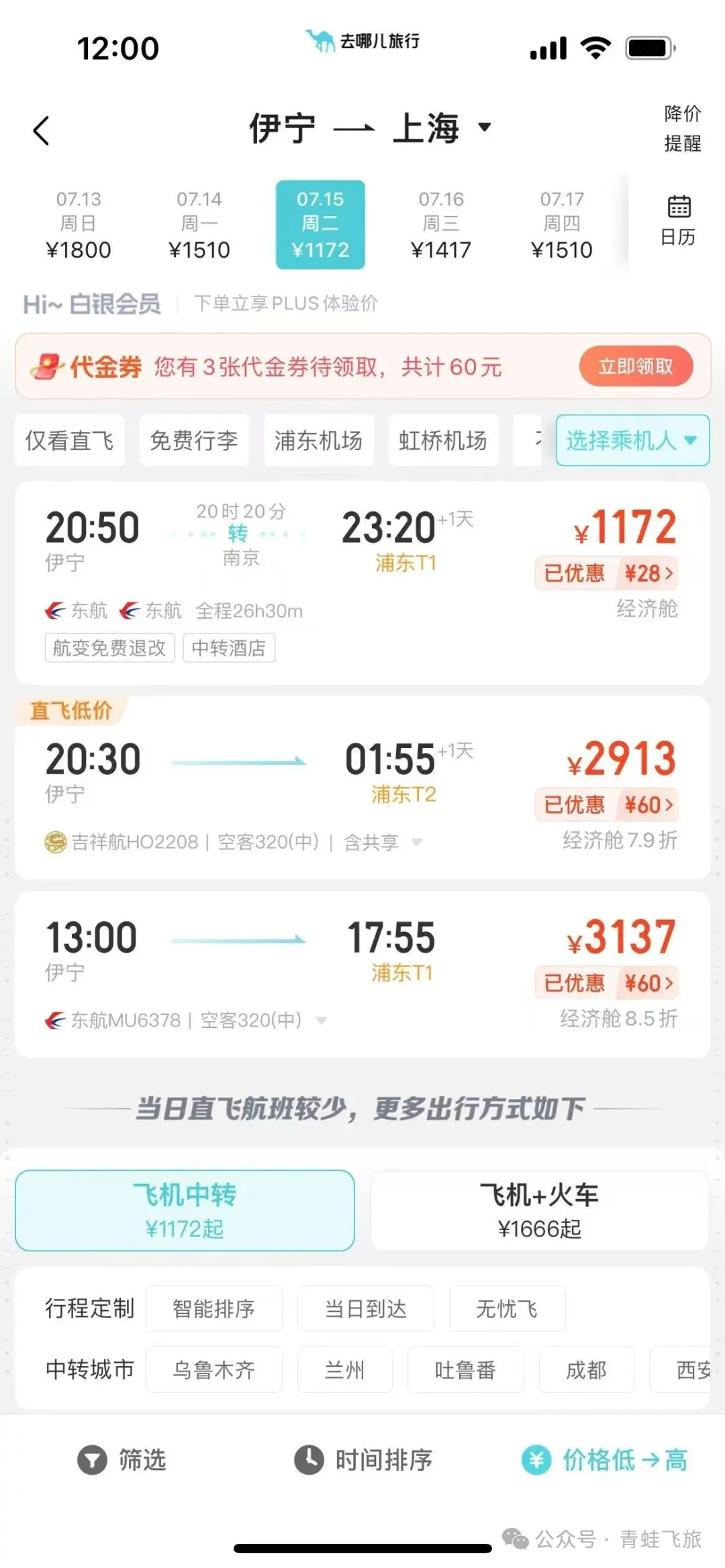Enable the 仅看直飞 filter chip
The width and height of the screenshot is (725, 1568).
coord(70,440)
